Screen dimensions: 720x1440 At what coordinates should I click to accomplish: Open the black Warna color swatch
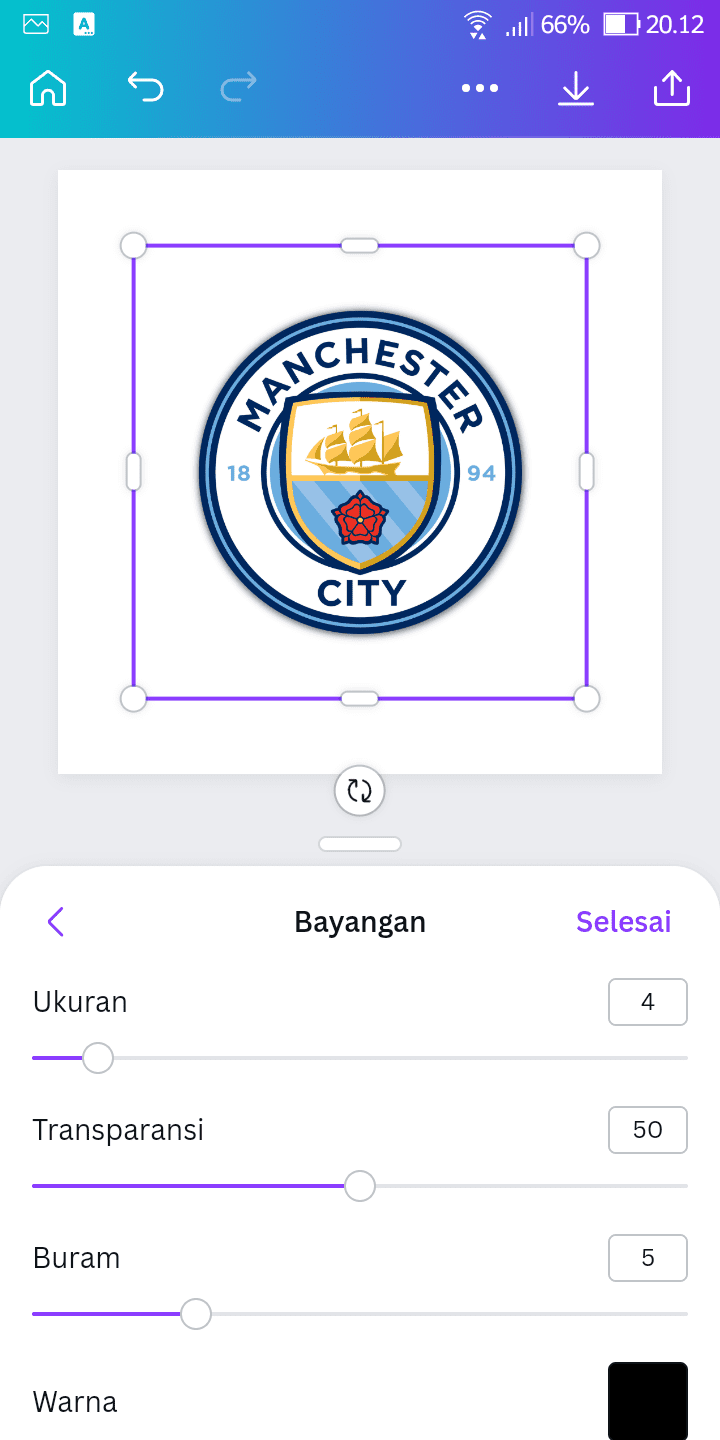point(648,1401)
